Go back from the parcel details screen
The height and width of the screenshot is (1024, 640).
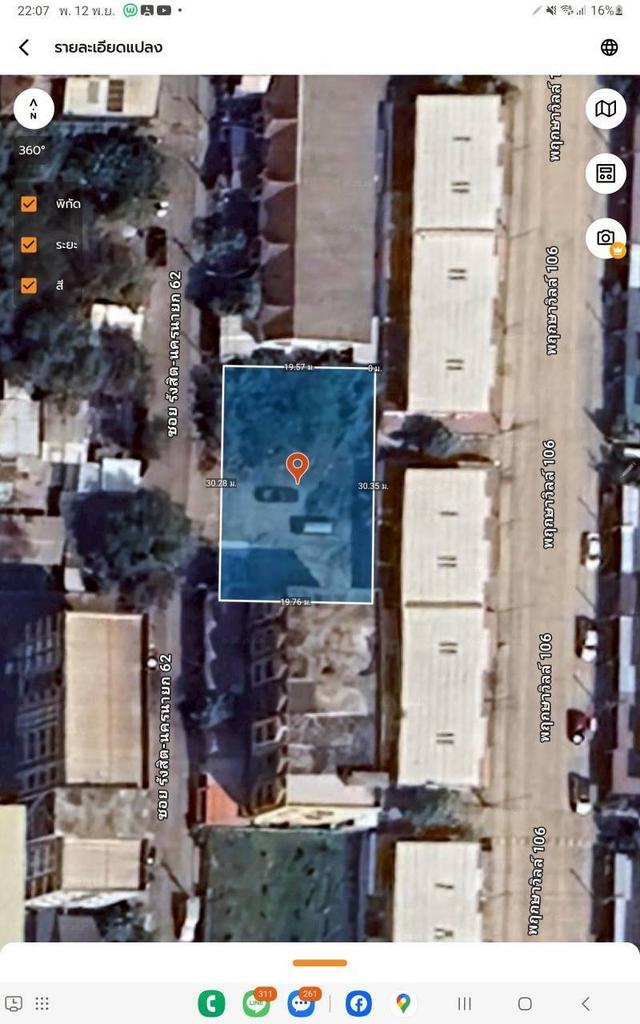pos(24,47)
